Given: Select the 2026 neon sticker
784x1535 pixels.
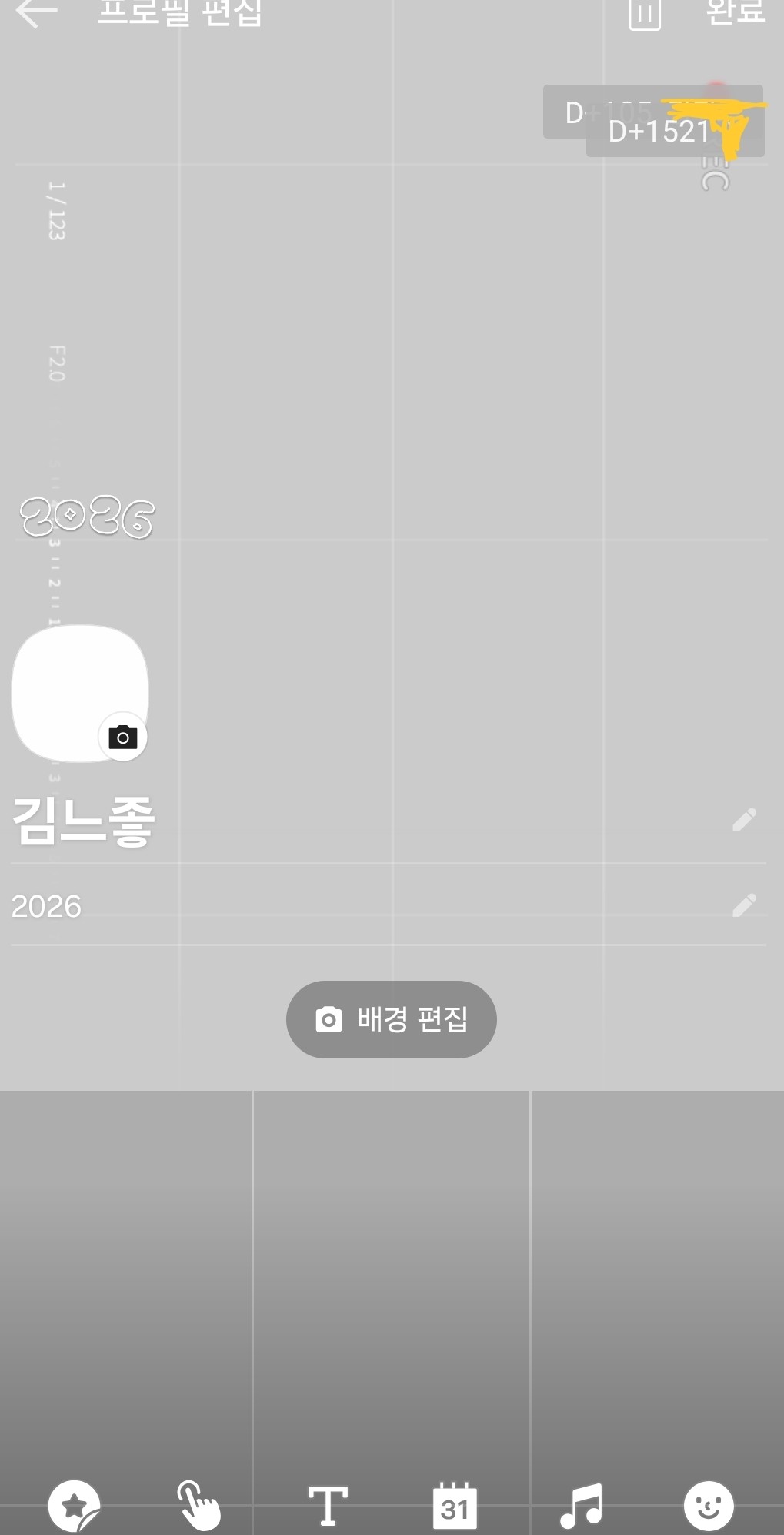Looking at the screenshot, I should click(x=87, y=516).
